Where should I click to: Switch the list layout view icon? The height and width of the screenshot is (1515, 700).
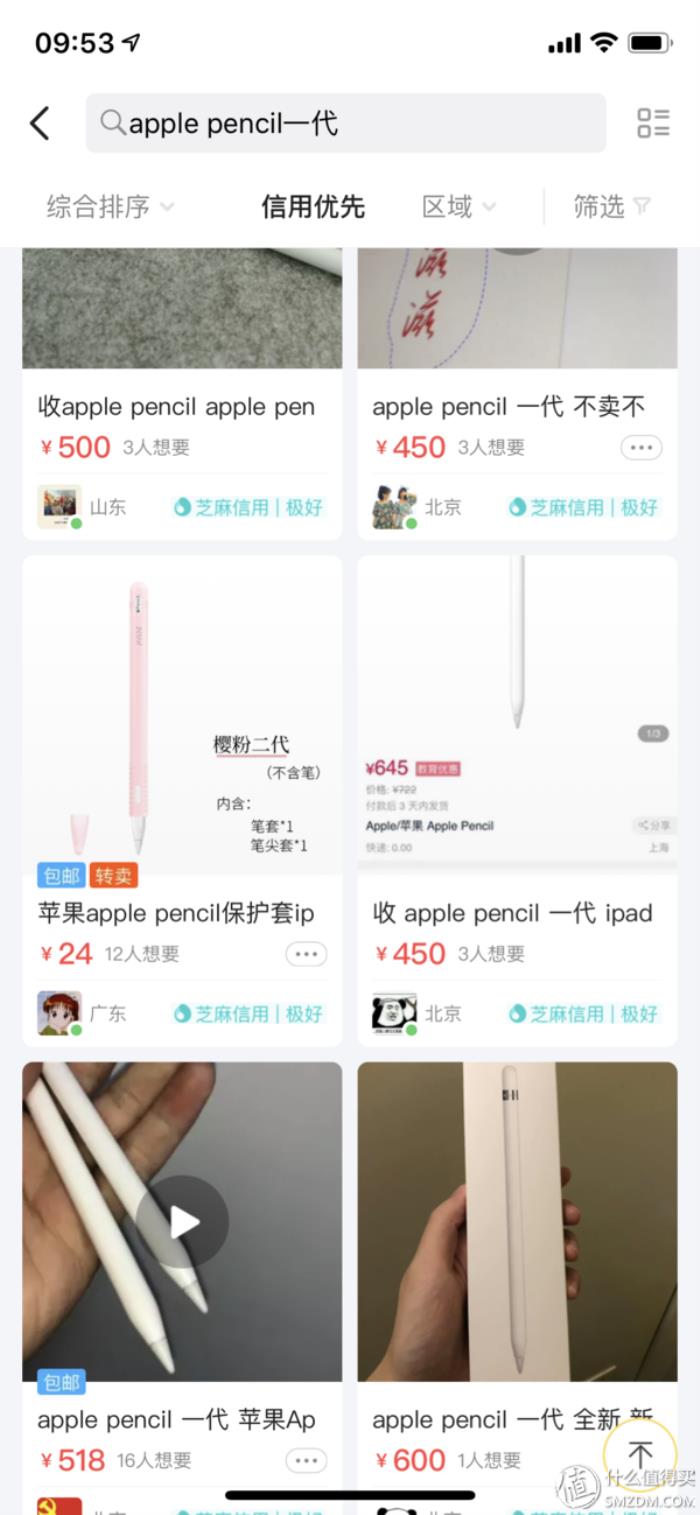[653, 123]
